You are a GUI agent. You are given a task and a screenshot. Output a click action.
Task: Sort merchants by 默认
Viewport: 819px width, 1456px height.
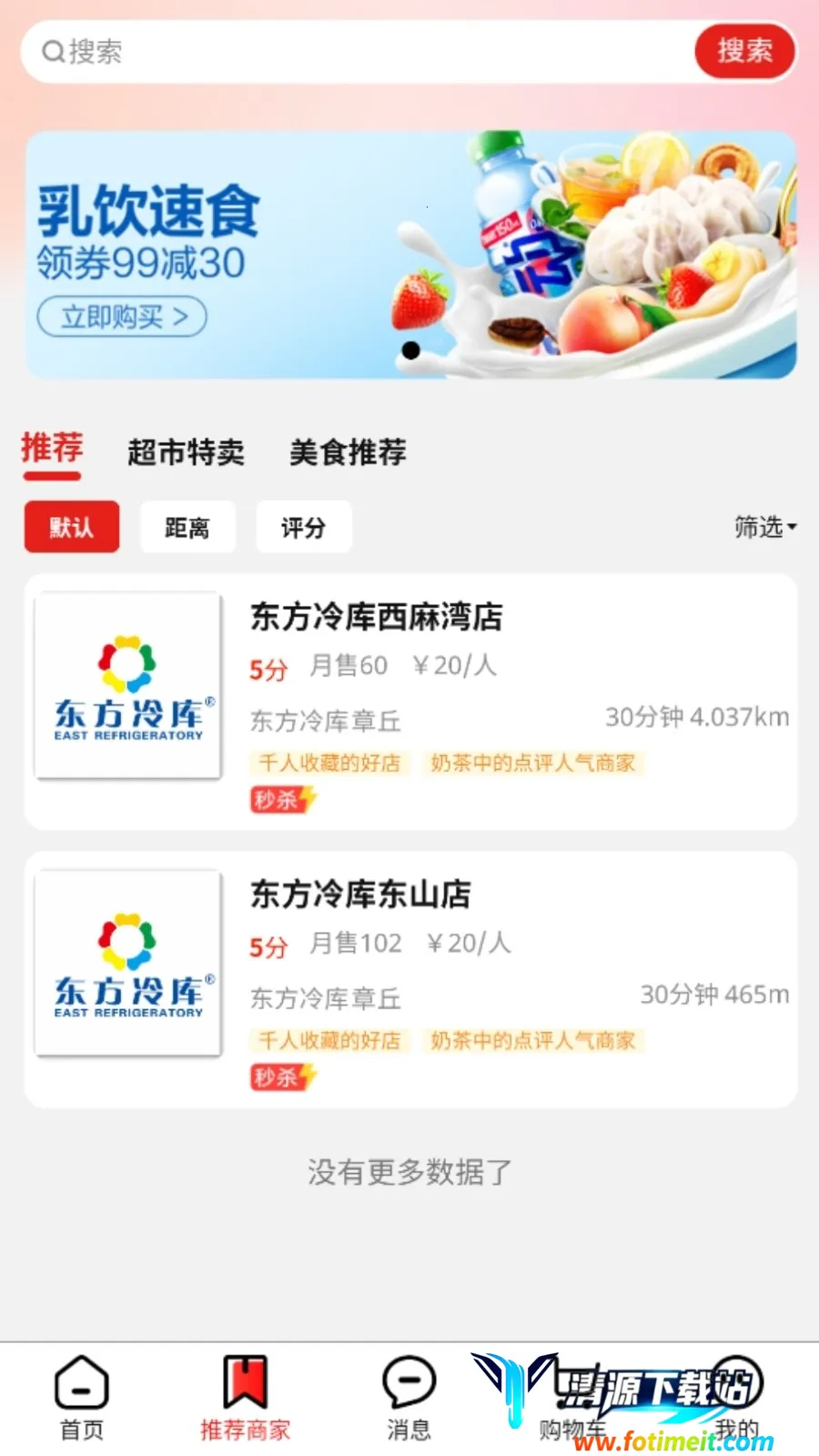pos(72,527)
